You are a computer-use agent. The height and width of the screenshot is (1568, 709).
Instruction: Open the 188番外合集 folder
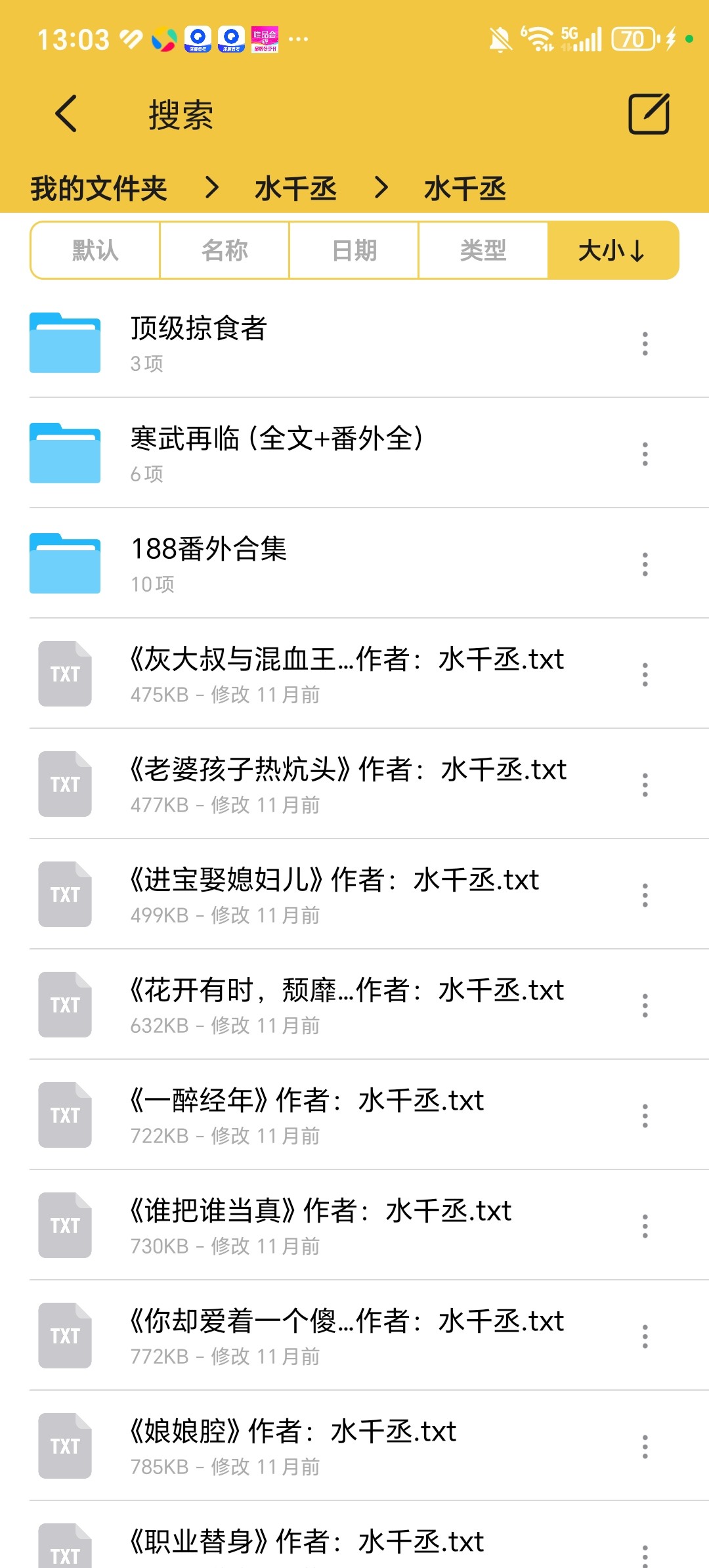point(354,564)
